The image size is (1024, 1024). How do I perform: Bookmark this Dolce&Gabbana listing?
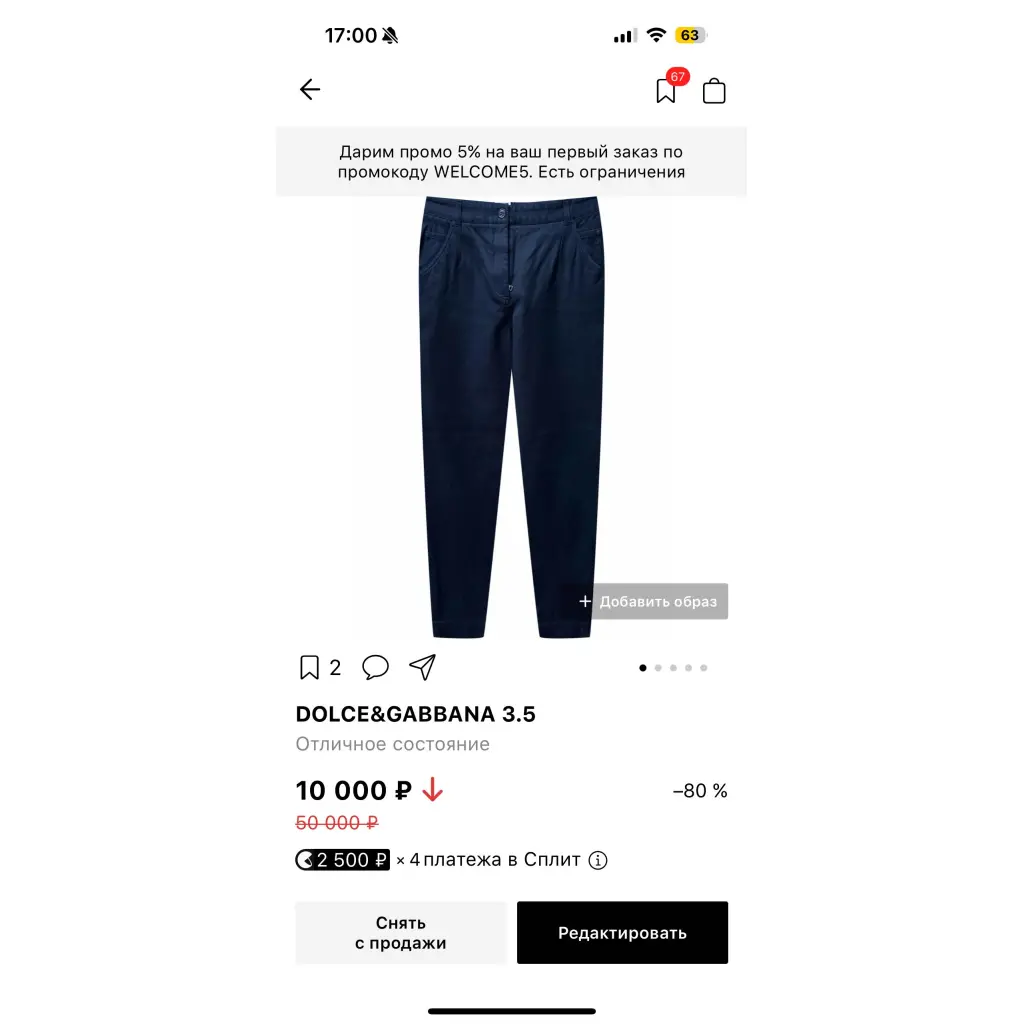coord(310,668)
